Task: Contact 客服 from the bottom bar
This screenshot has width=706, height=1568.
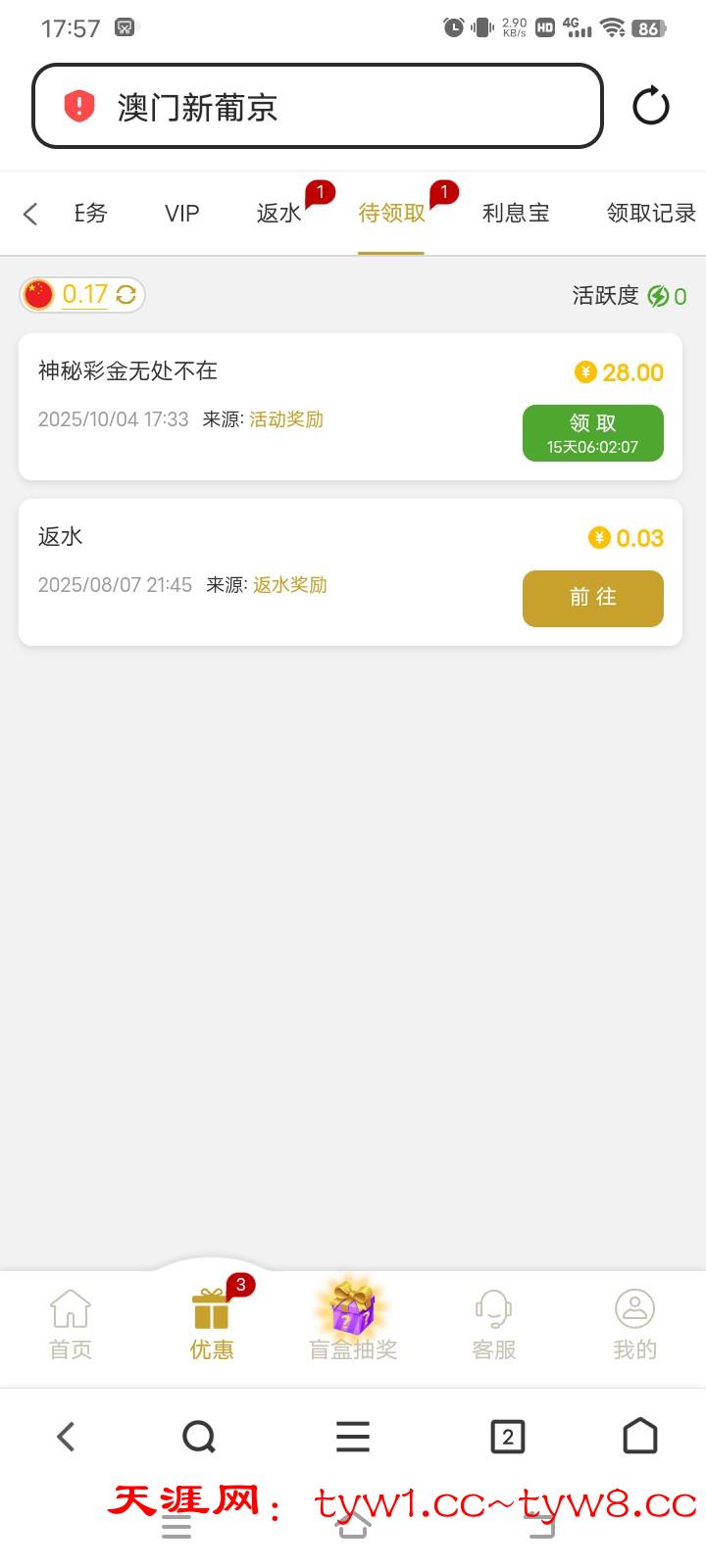Action: pyautogui.click(x=494, y=1324)
